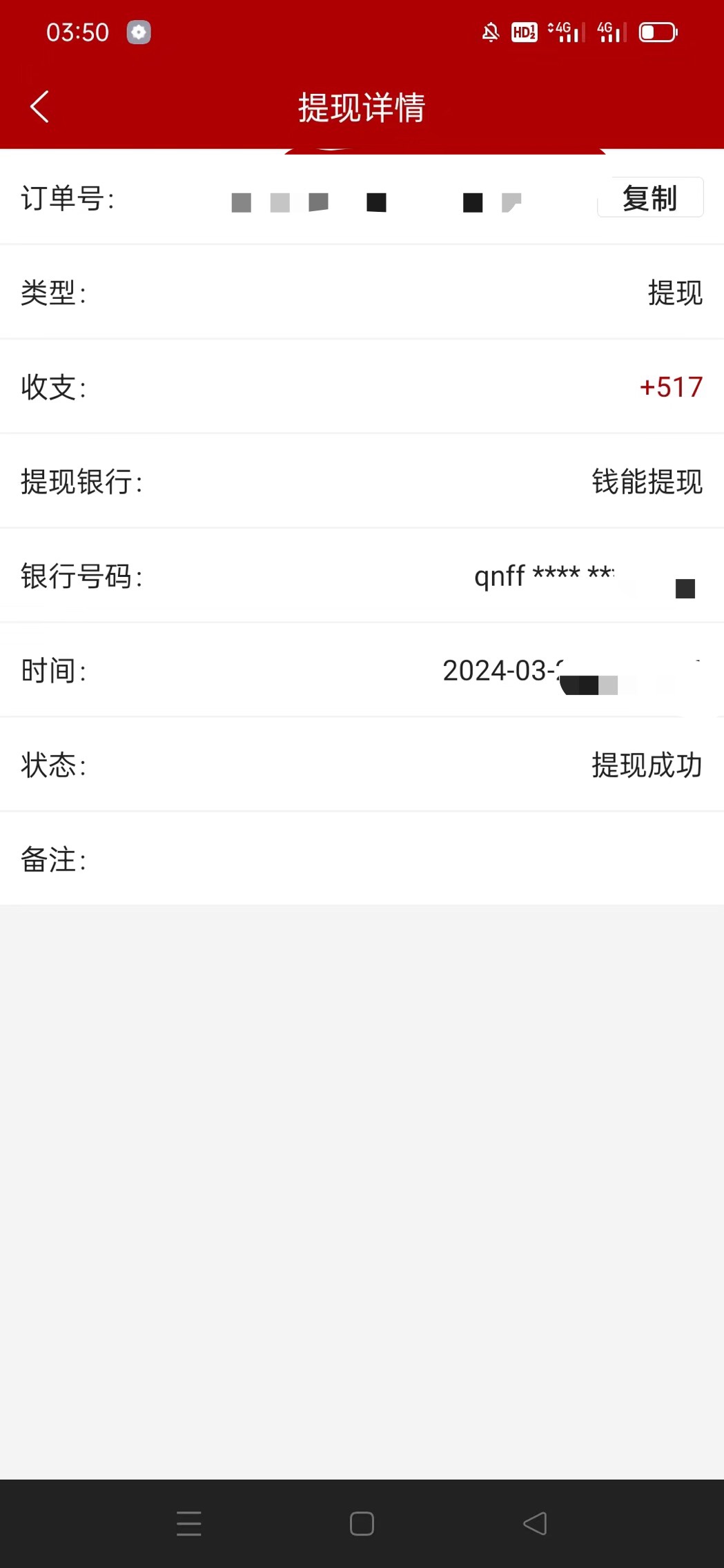Go back from the 提现详情 page
This screenshot has width=724, height=1568.
tap(40, 107)
